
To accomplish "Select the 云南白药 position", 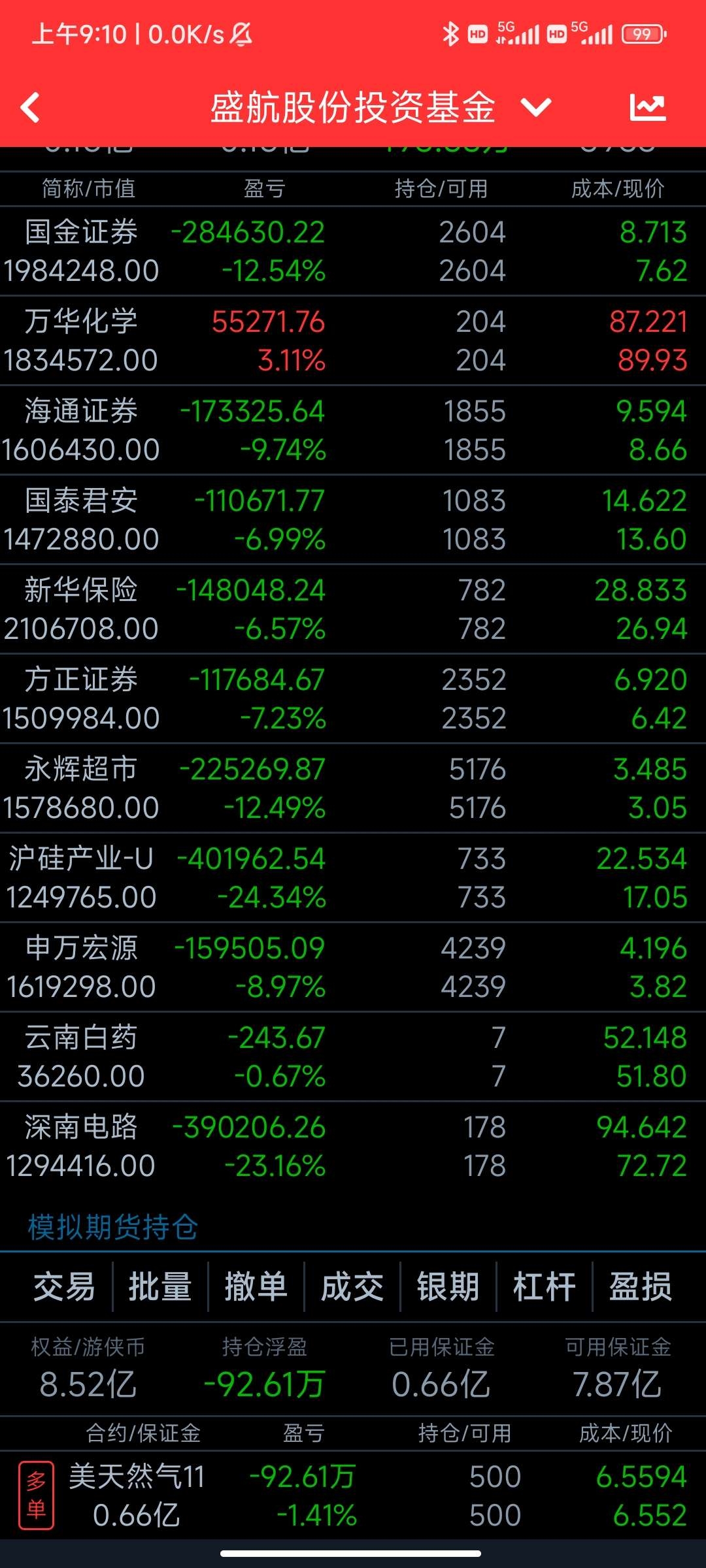I will click(x=353, y=1057).
